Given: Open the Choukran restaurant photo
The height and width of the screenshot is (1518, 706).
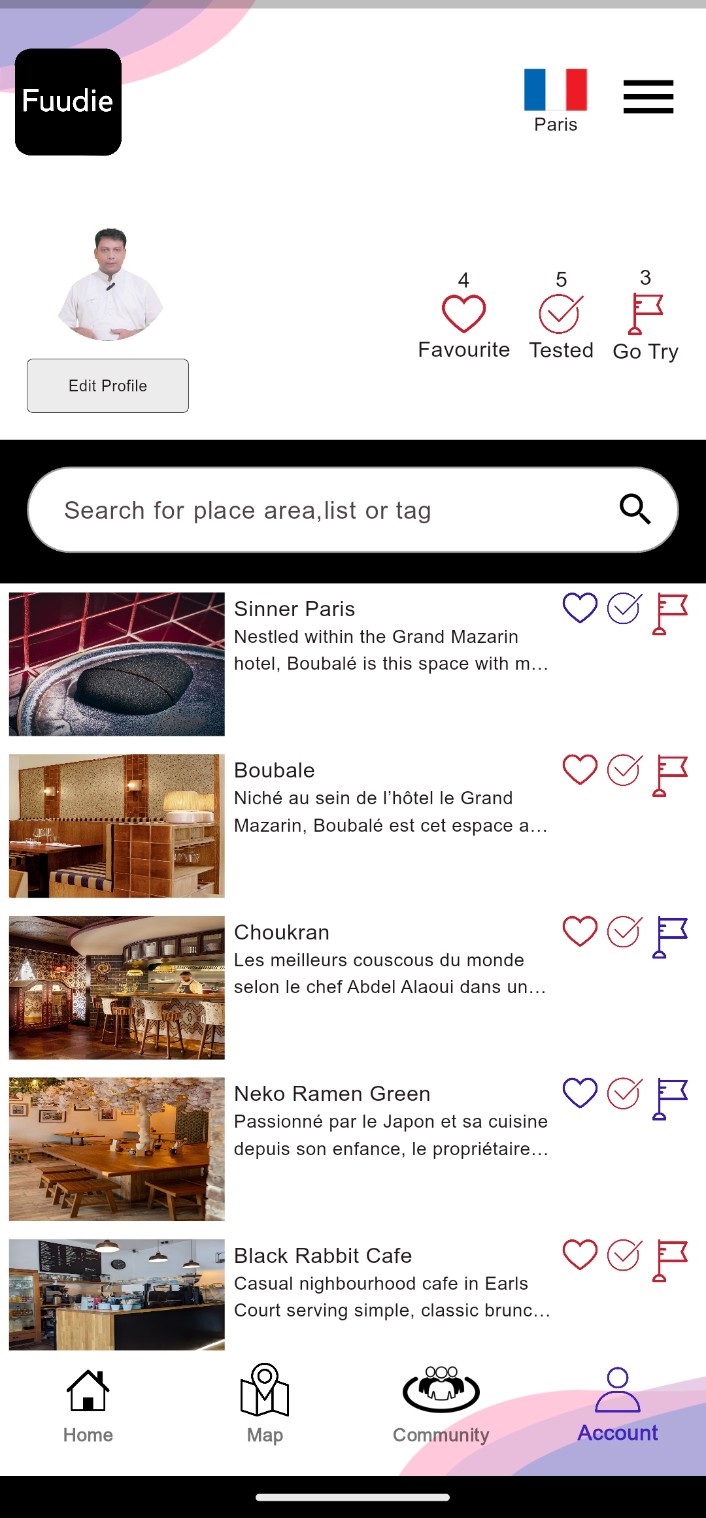Looking at the screenshot, I should tap(117, 987).
